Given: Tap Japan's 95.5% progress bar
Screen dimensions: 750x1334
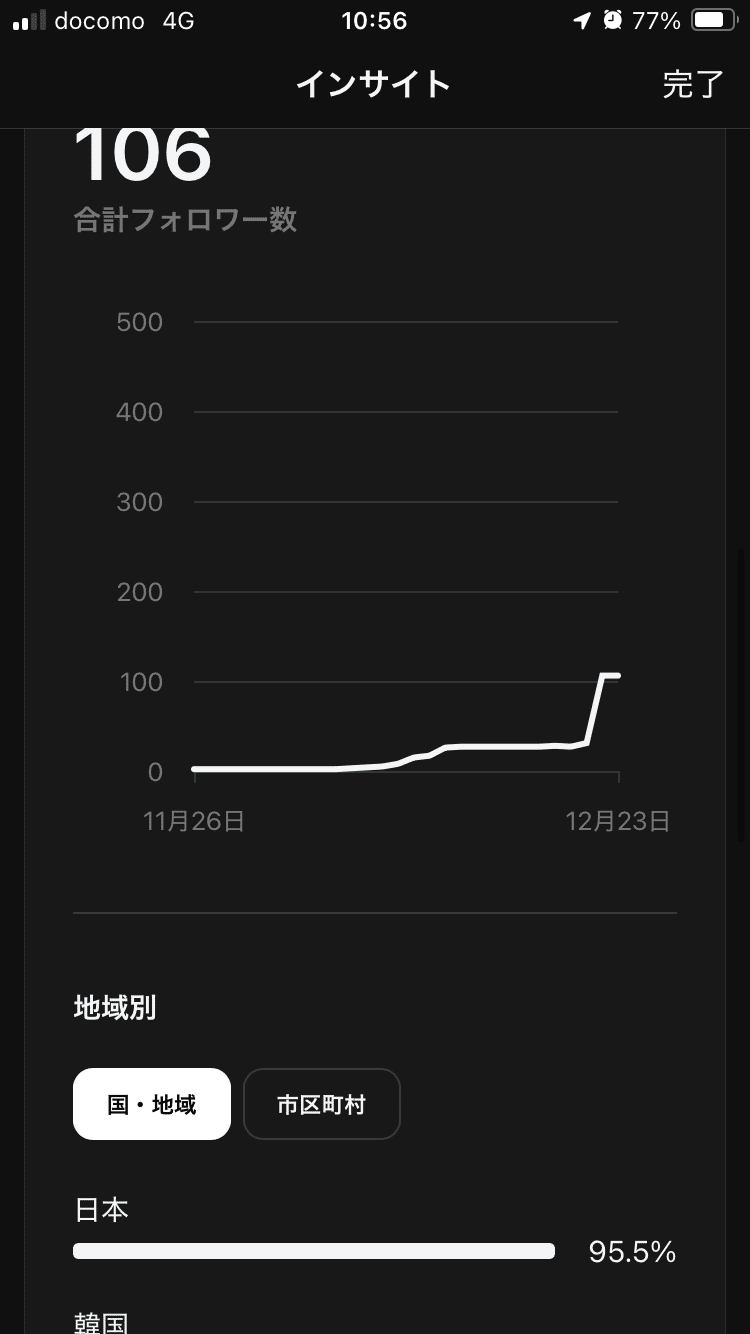Looking at the screenshot, I should 313,1250.
